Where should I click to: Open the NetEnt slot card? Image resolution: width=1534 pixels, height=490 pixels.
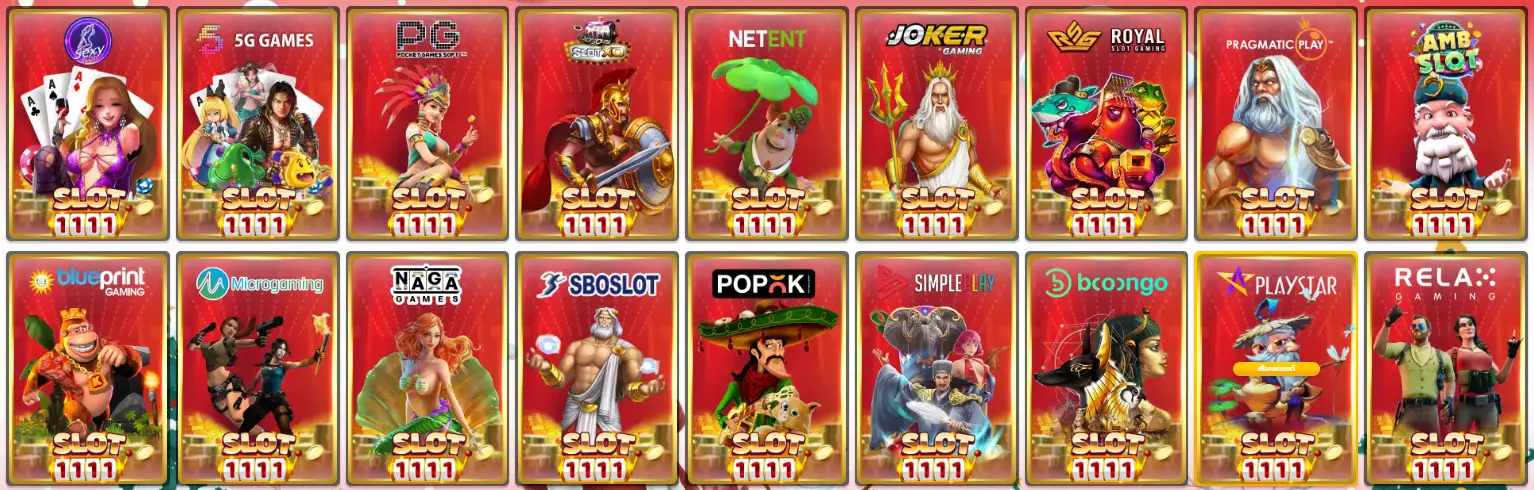click(767, 124)
